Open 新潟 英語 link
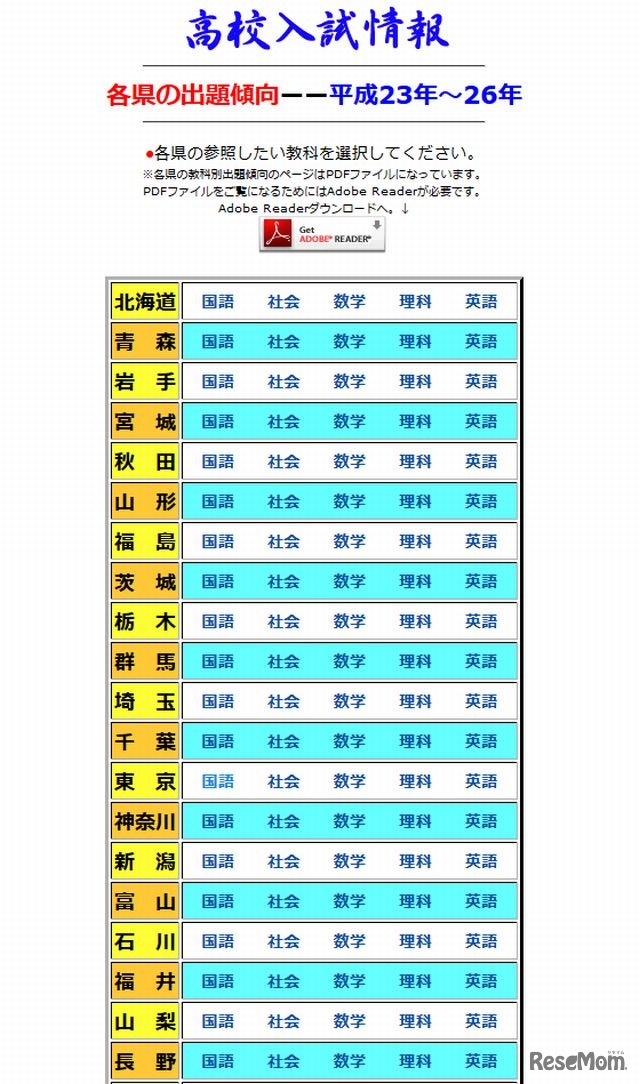 (x=480, y=861)
